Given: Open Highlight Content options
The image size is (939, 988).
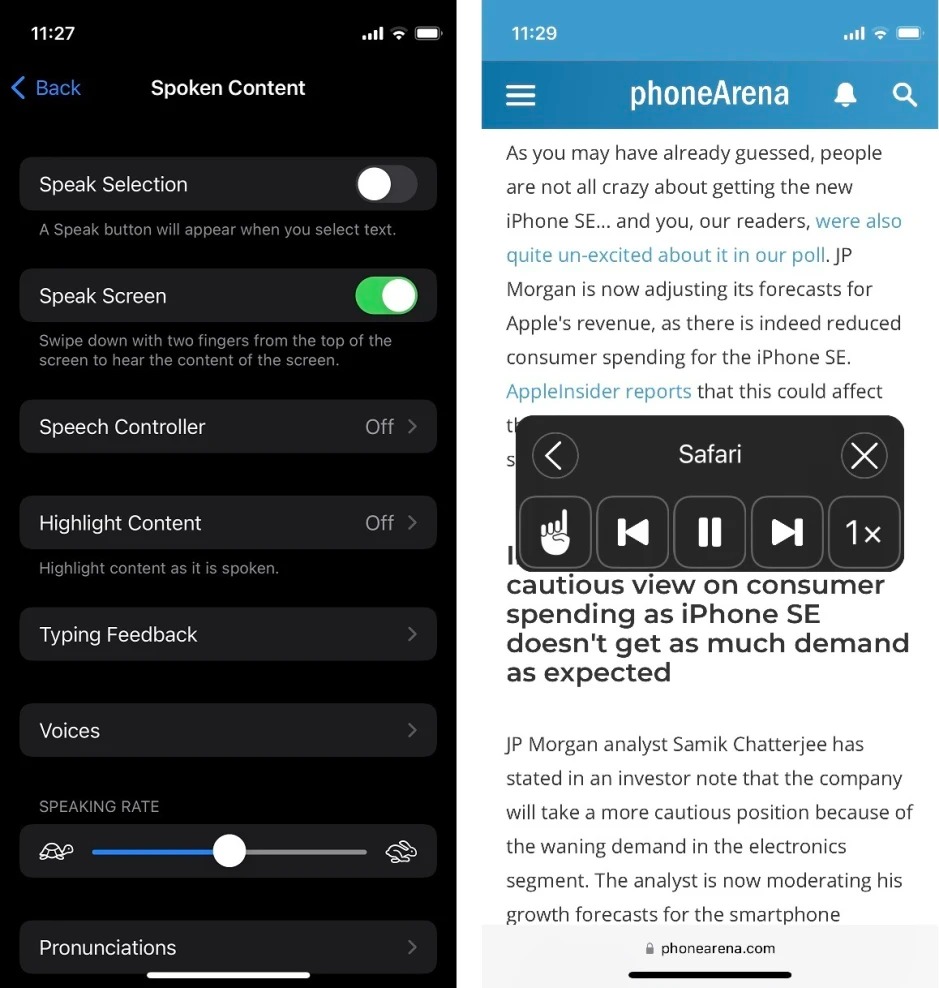Looking at the screenshot, I should (x=228, y=523).
